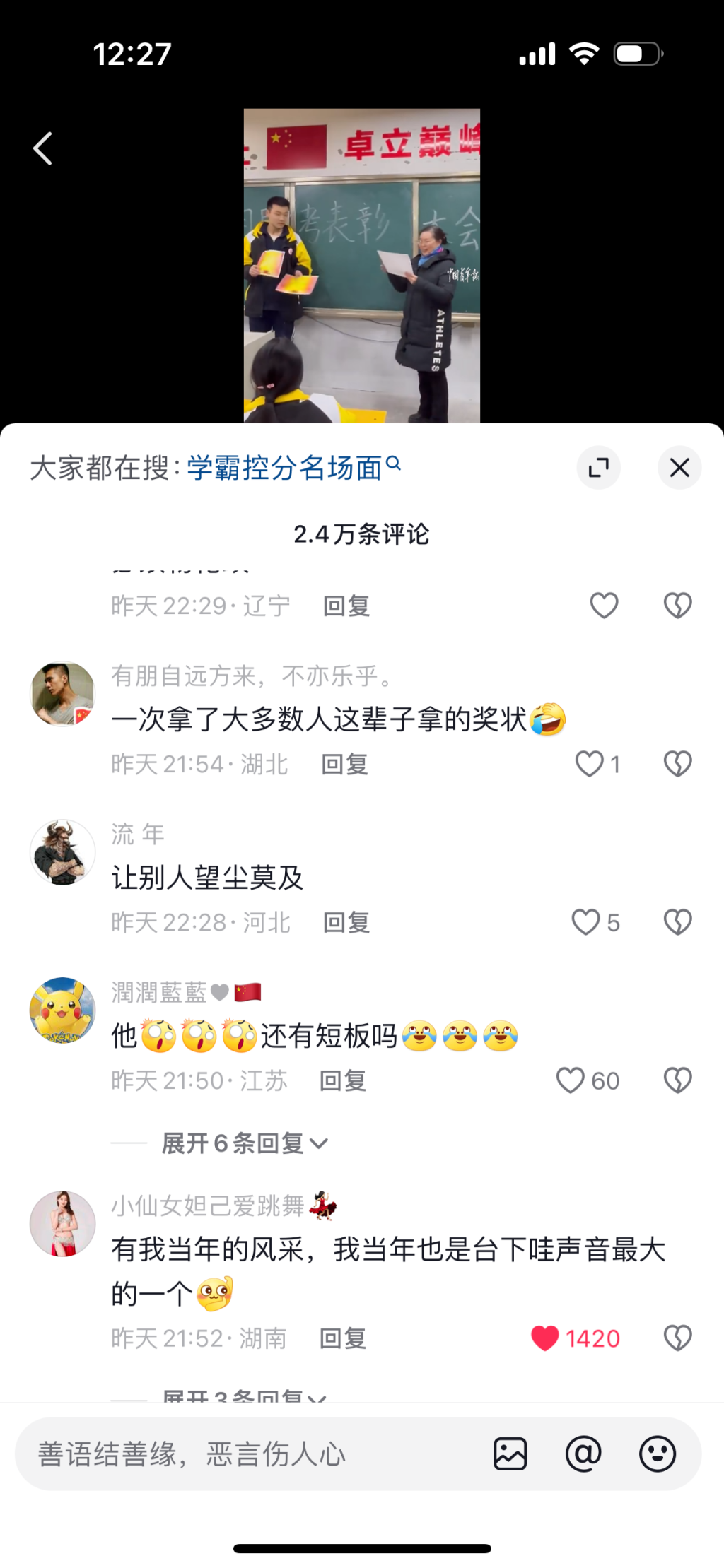Reply to 潤潤藍藍's comment
The image size is (724, 1568).
click(343, 1080)
